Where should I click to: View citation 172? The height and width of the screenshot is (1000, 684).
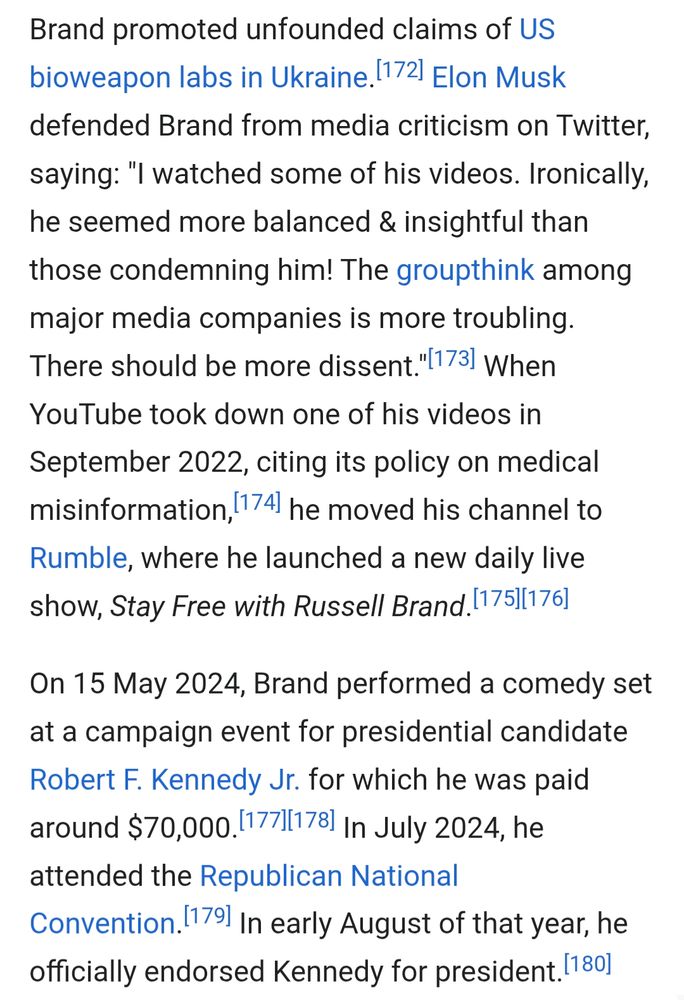tap(400, 69)
